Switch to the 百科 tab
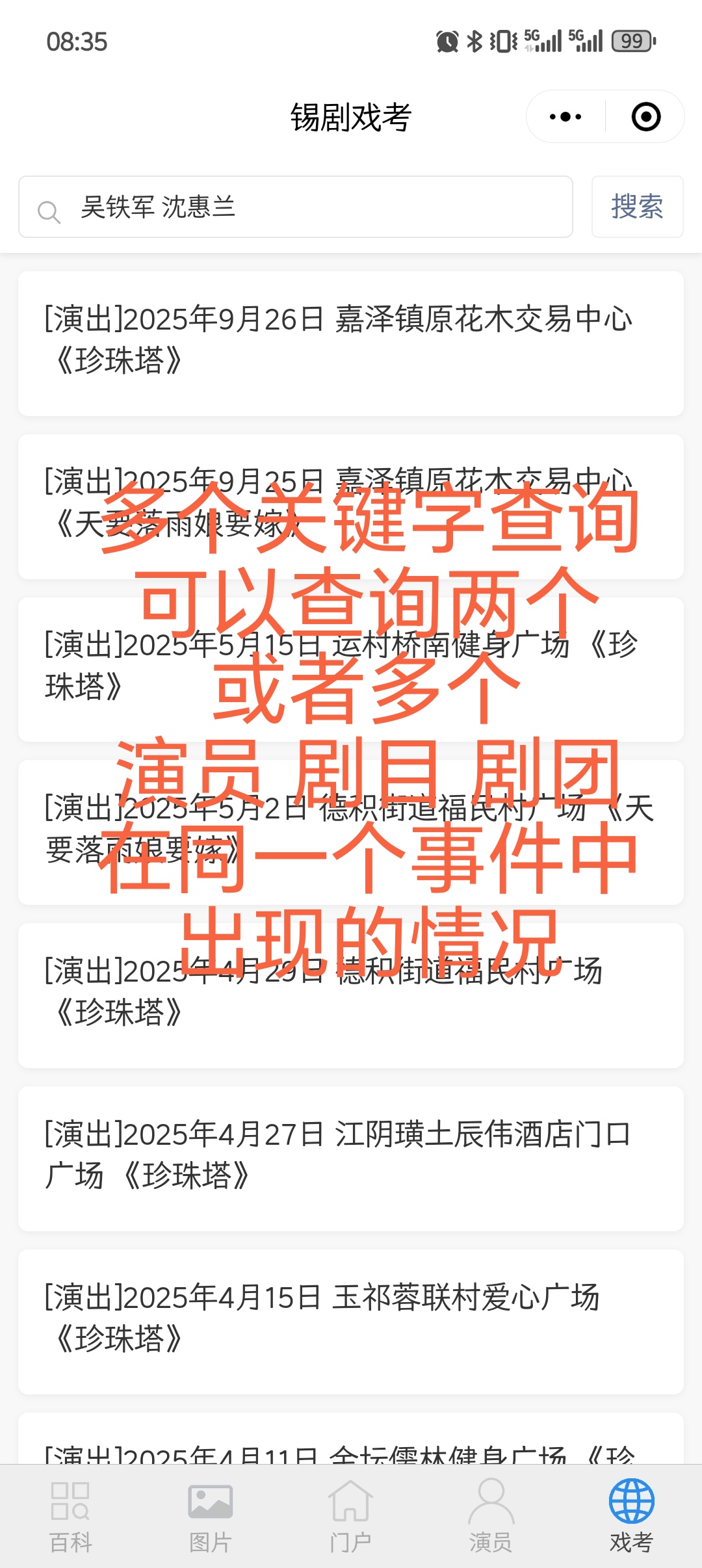The width and height of the screenshot is (702, 1568). tap(70, 1516)
